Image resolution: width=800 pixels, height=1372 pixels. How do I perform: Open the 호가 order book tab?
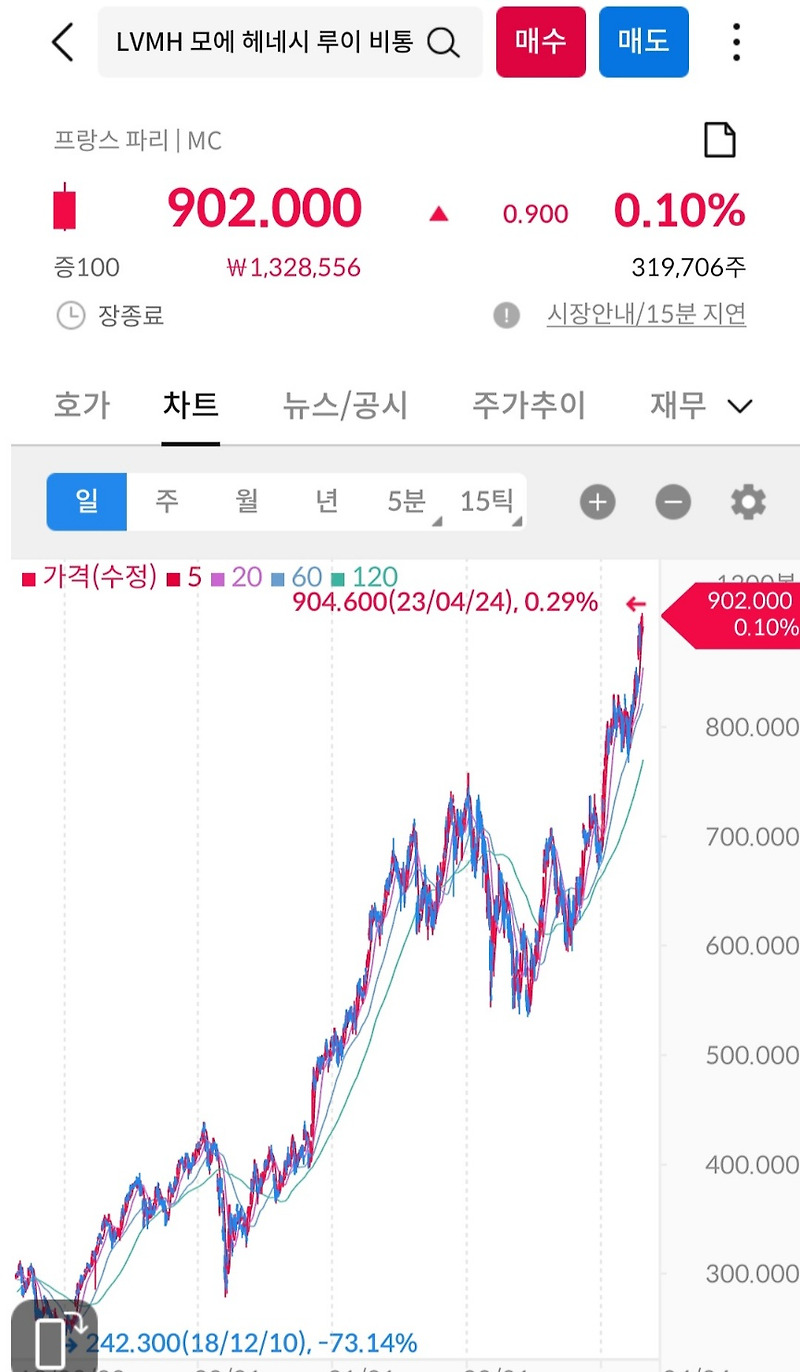(x=80, y=406)
